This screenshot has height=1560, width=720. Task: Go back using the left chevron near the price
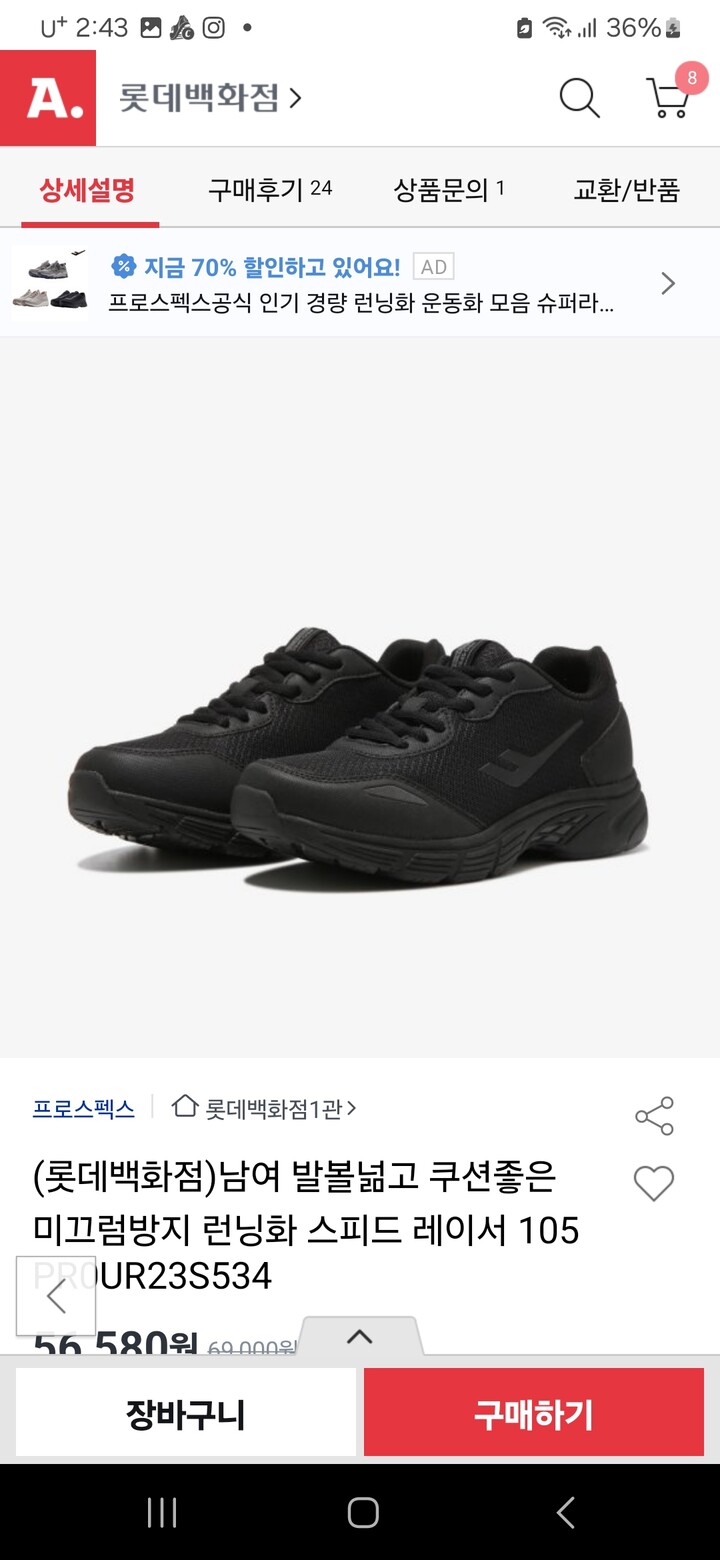56,1294
